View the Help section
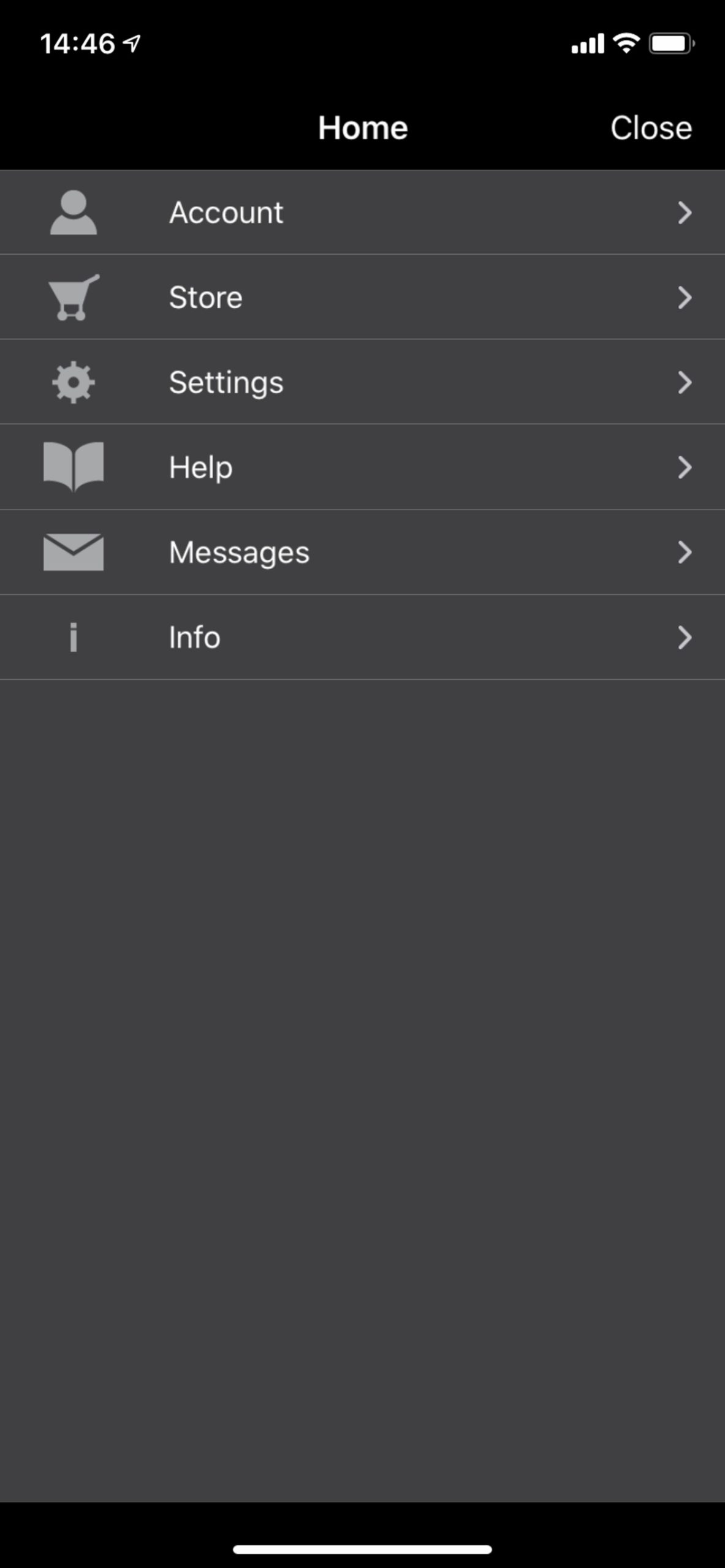The width and height of the screenshot is (725, 1568). (362, 467)
